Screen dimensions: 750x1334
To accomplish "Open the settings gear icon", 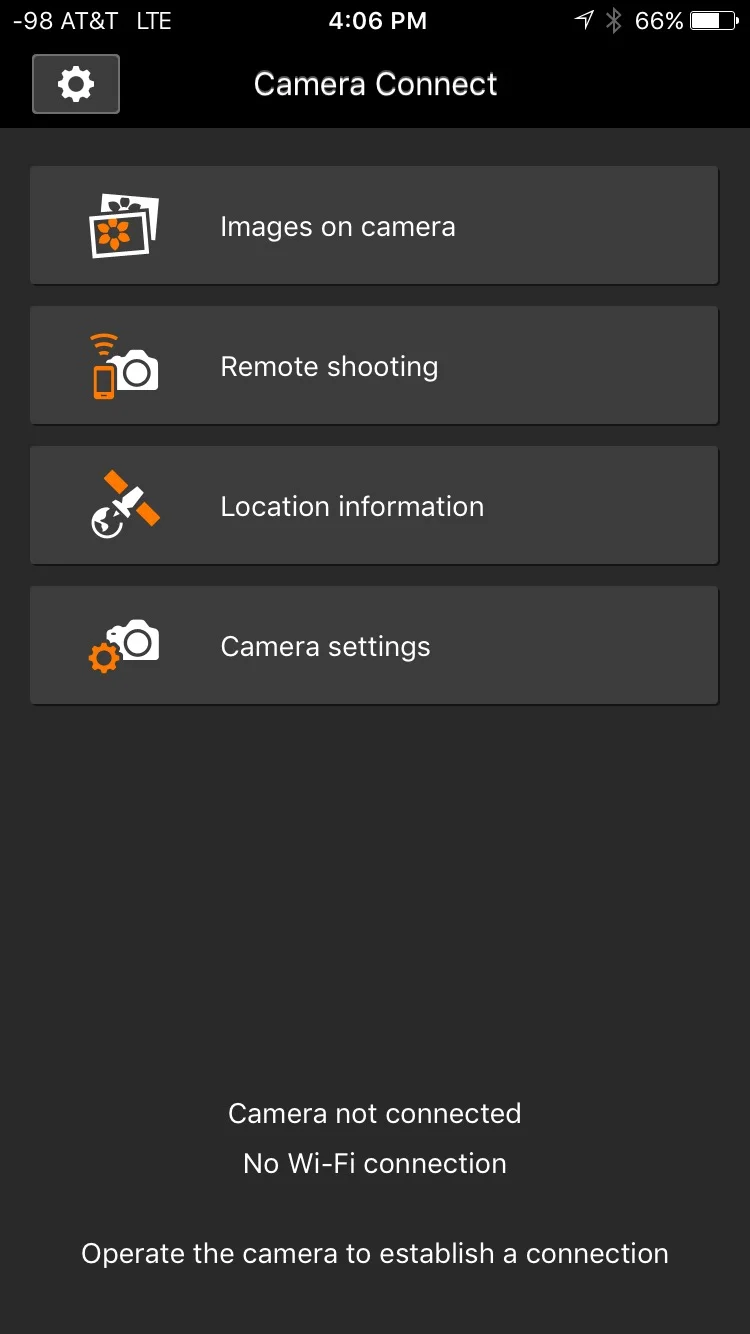I will click(76, 84).
